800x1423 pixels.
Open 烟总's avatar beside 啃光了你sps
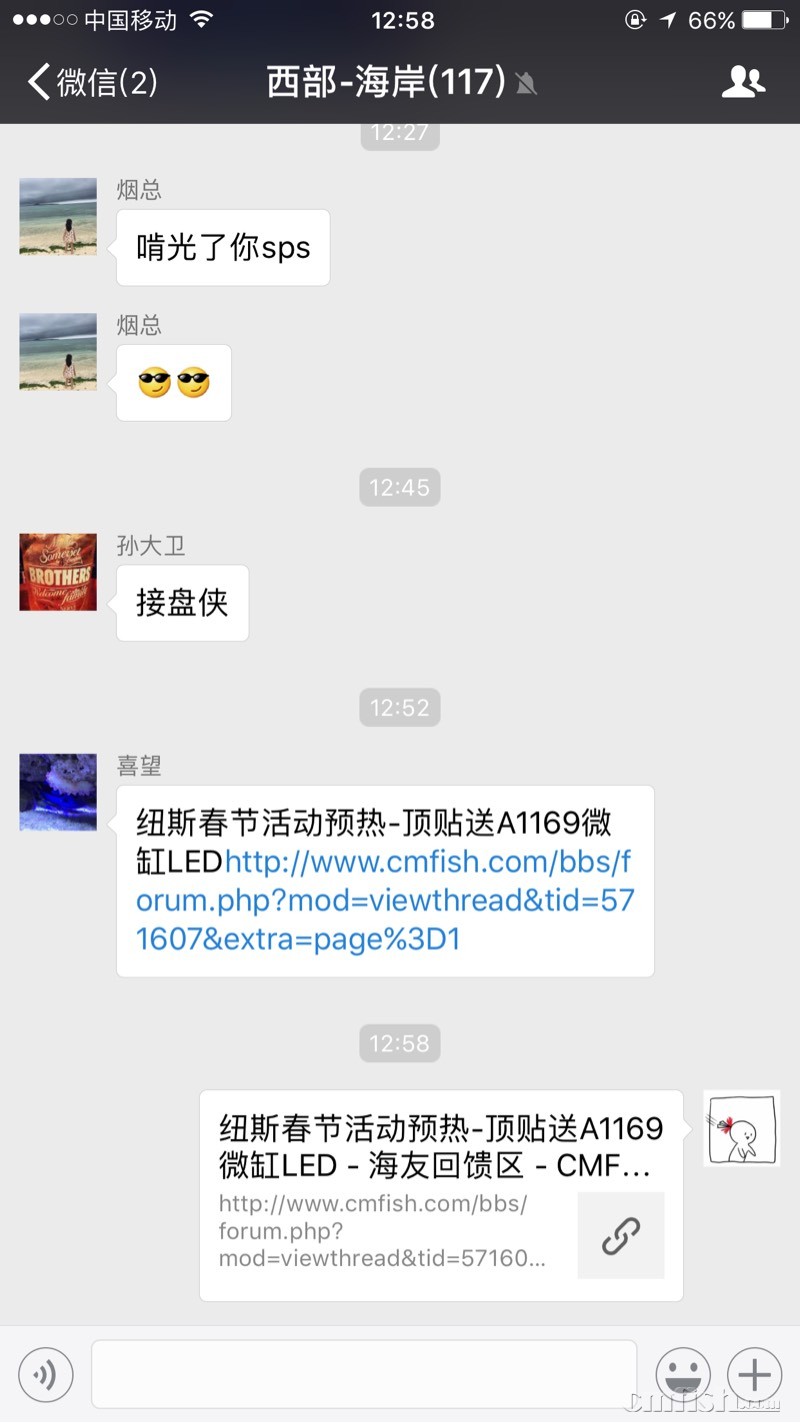58,216
